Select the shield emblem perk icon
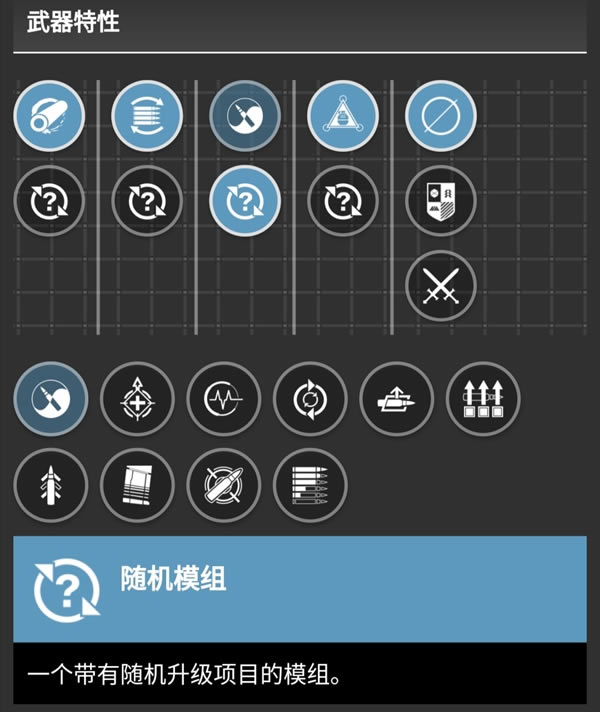Viewport: 600px width, 712px height. [x=441, y=201]
